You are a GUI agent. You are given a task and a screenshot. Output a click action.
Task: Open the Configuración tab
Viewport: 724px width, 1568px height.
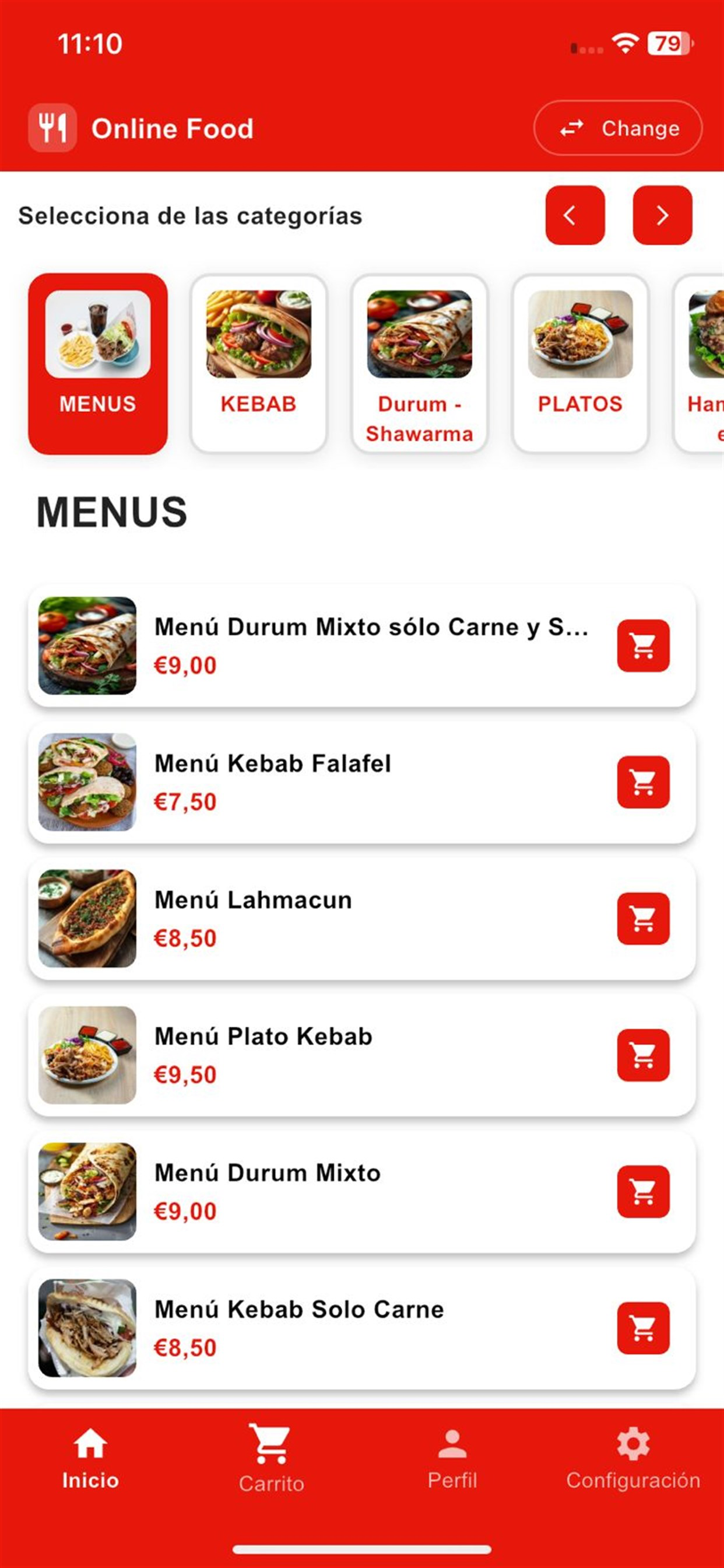[x=633, y=1458]
